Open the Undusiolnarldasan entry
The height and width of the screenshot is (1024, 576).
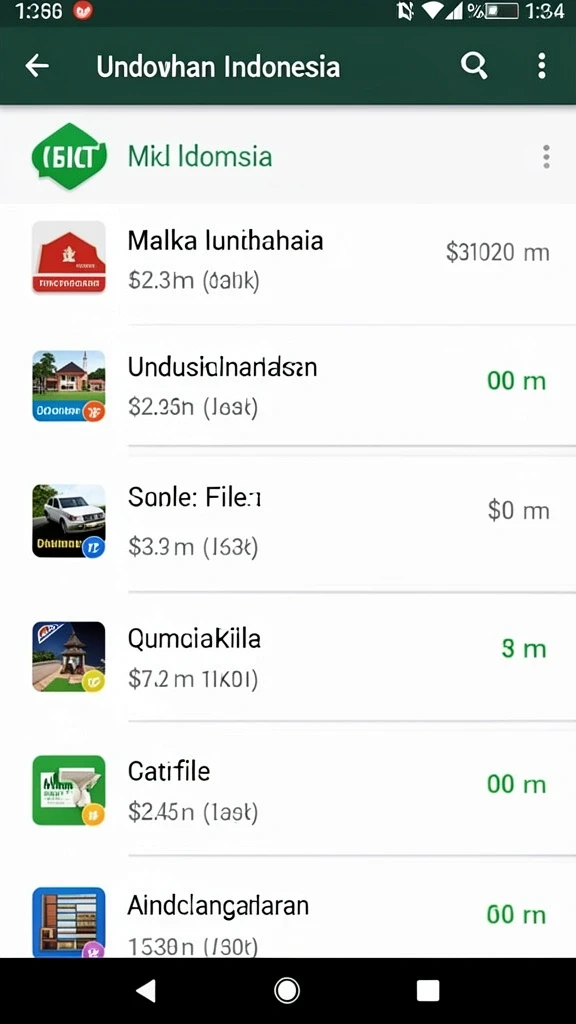288,387
